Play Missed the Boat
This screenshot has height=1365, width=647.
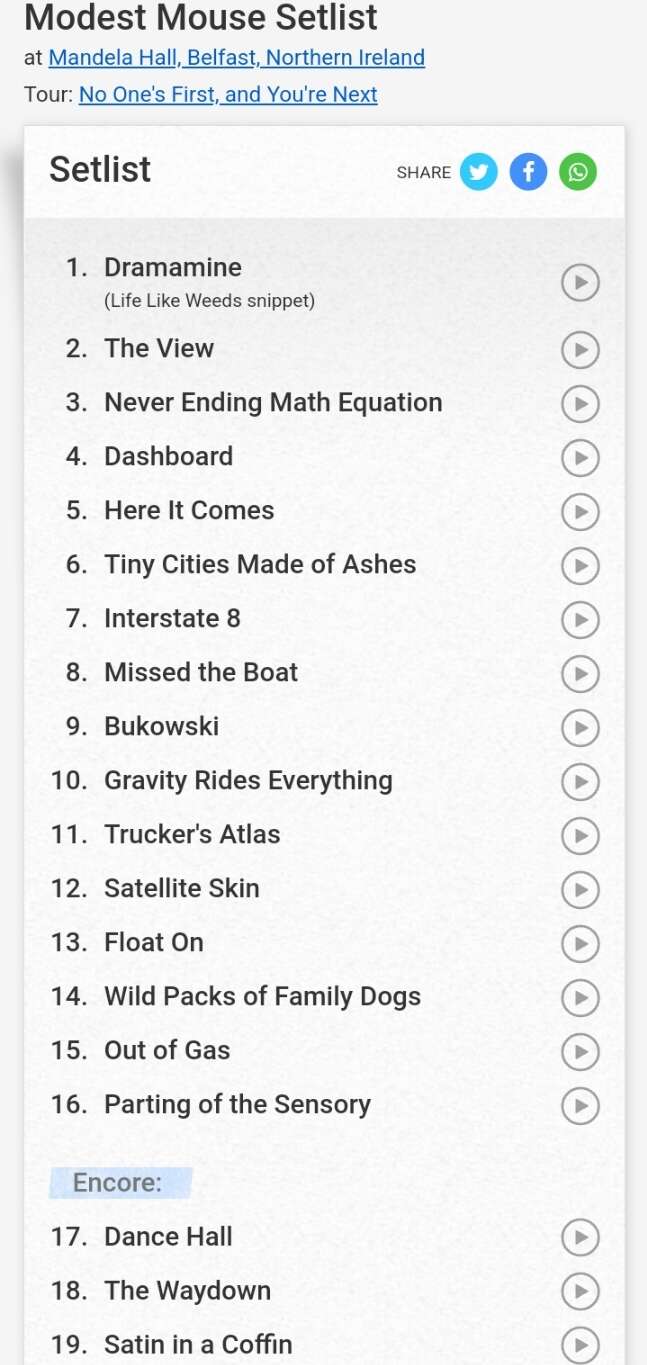point(579,674)
